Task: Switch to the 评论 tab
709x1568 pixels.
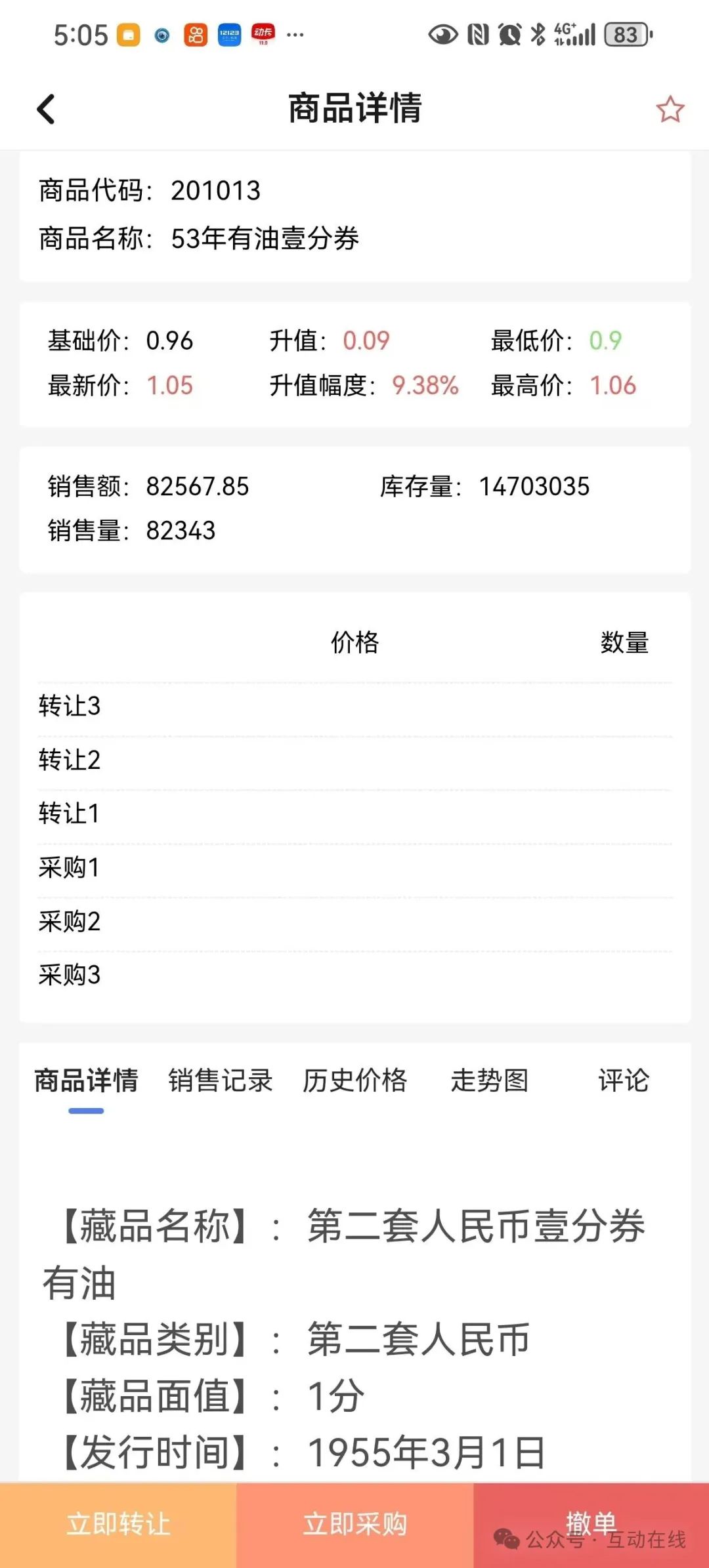Action: [x=624, y=1081]
